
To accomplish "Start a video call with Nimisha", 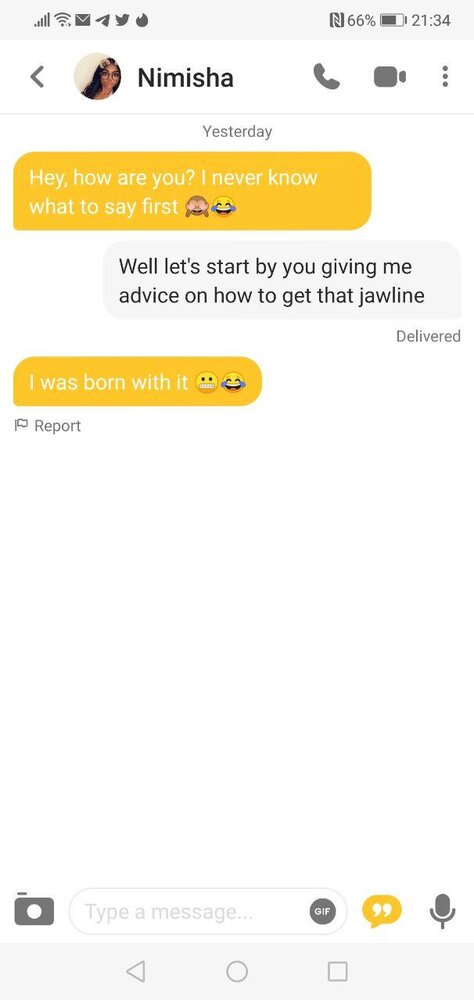I will (389, 77).
